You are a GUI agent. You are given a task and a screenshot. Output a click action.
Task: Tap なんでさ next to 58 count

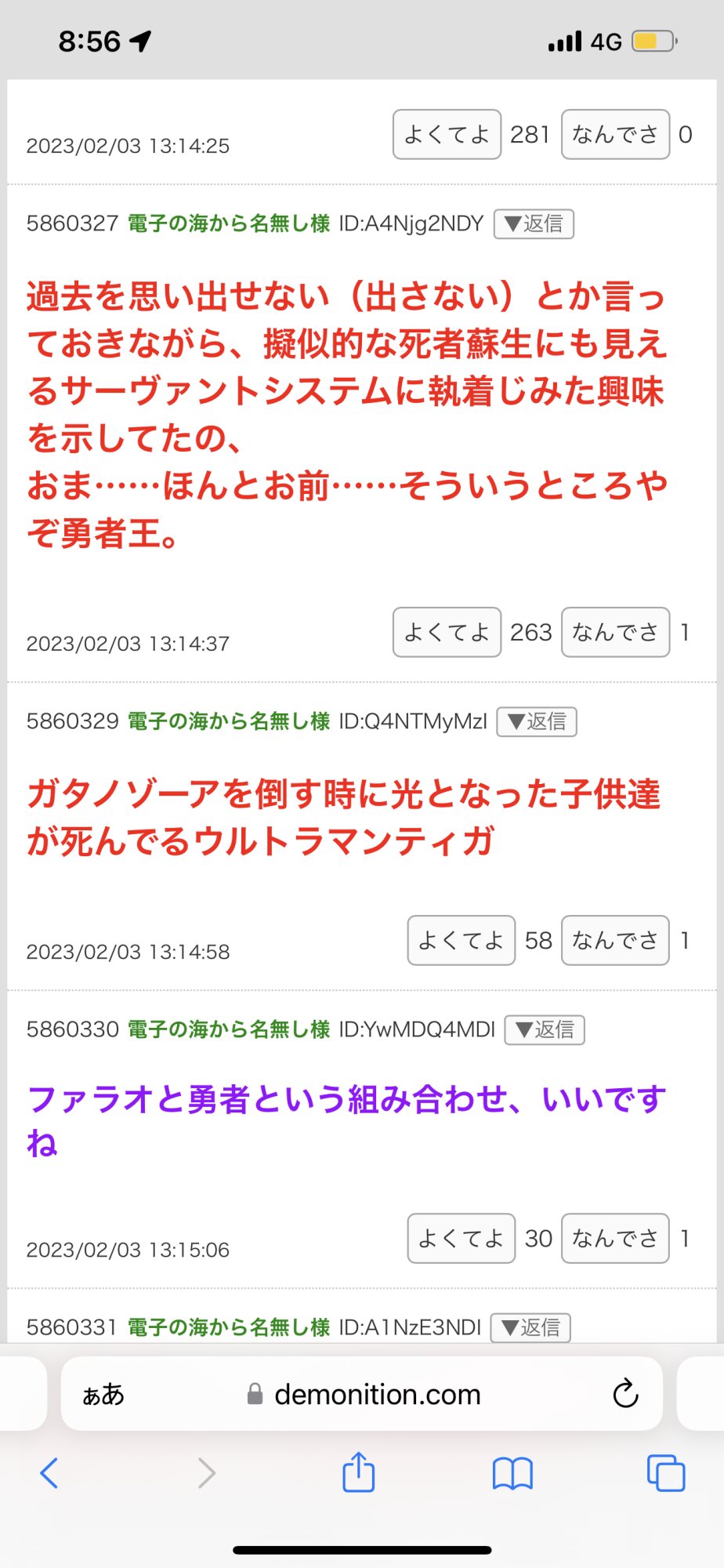(615, 940)
